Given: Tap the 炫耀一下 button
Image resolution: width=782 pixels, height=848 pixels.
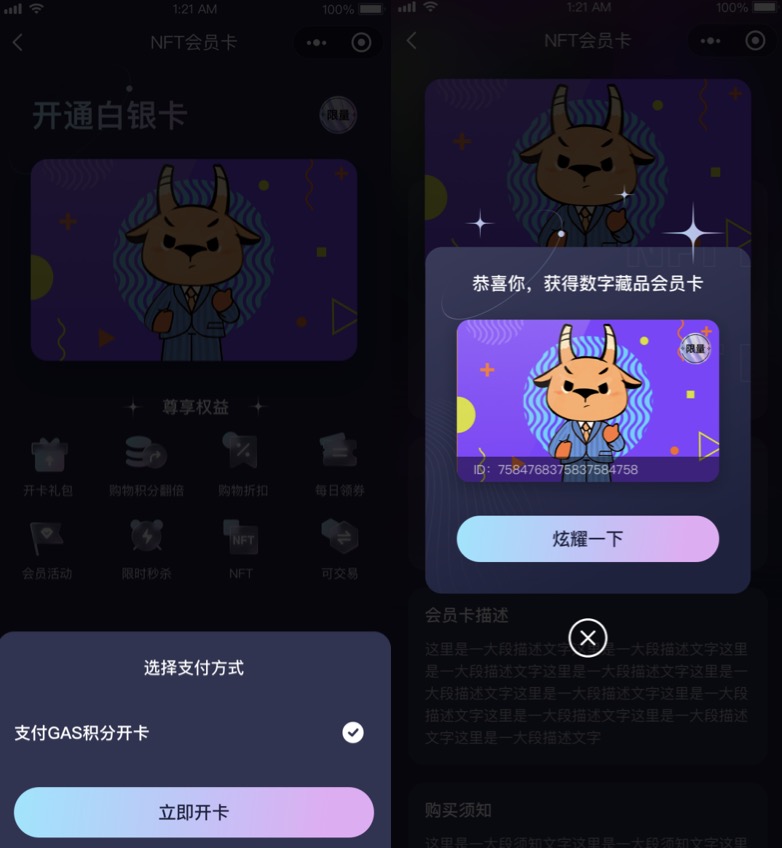Looking at the screenshot, I should (x=587, y=539).
